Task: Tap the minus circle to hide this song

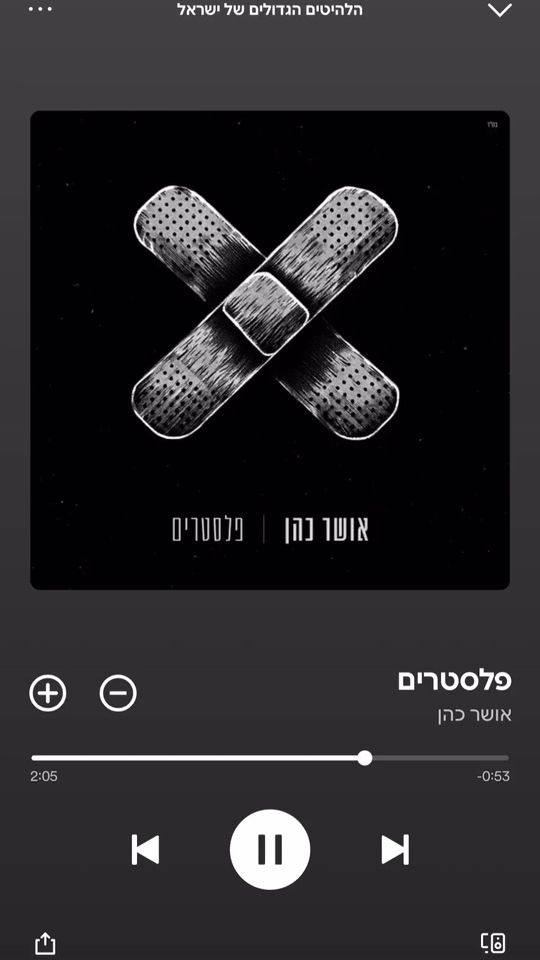Action: click(x=118, y=693)
